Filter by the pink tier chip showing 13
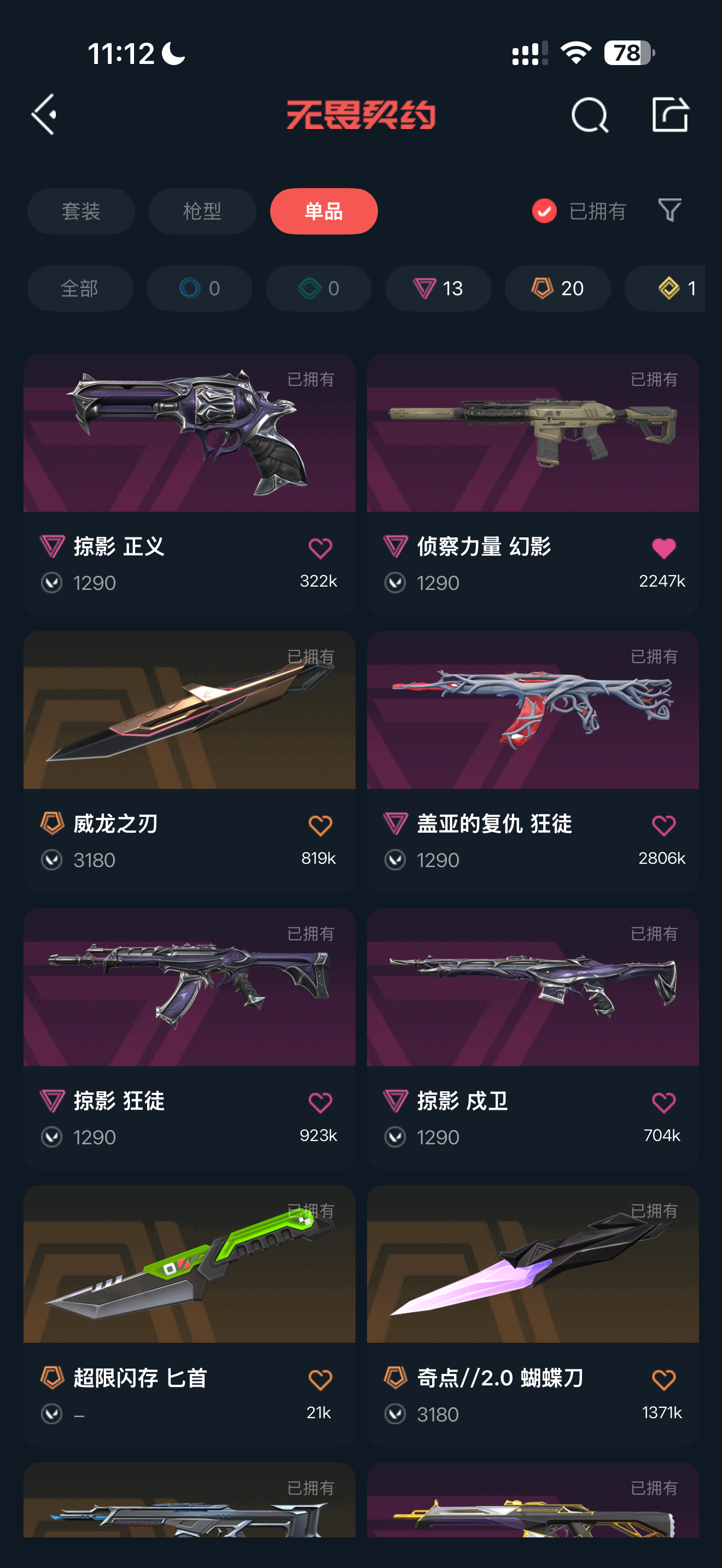The width and height of the screenshot is (722, 1568). (438, 288)
